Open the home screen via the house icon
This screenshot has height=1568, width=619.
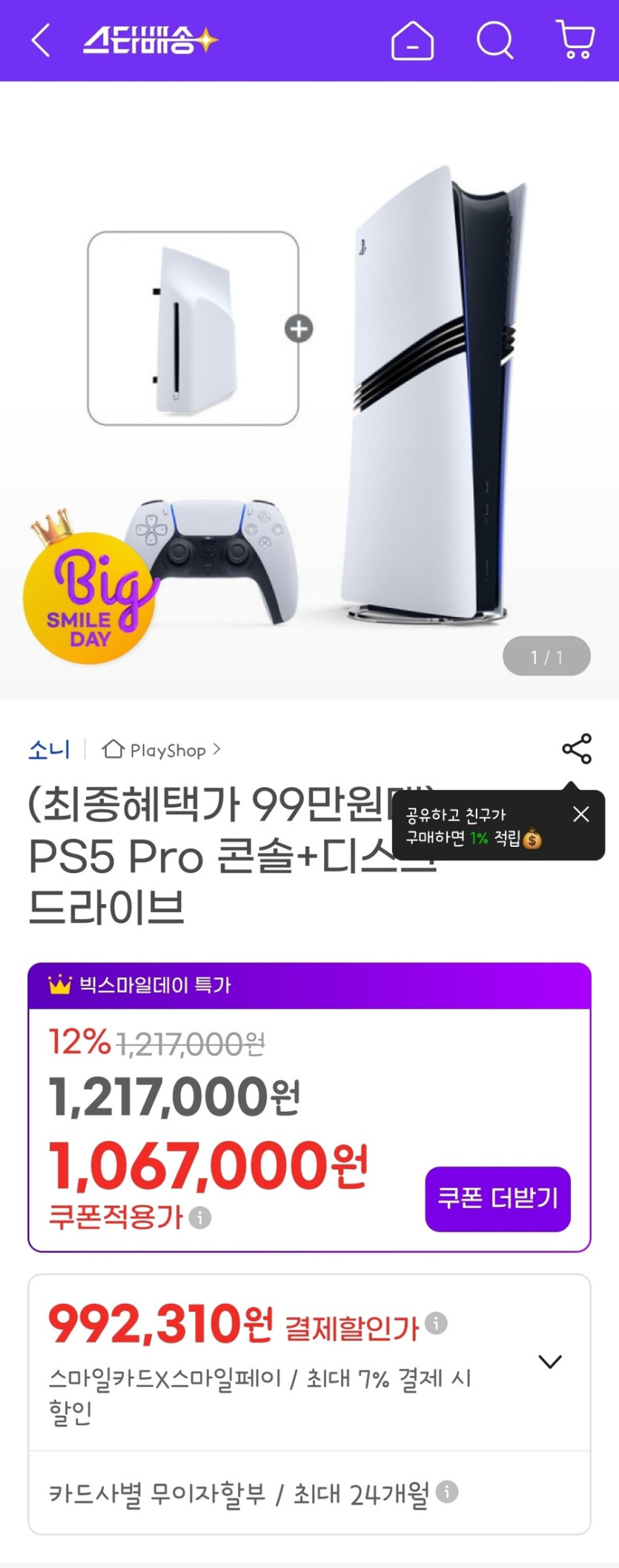(413, 42)
